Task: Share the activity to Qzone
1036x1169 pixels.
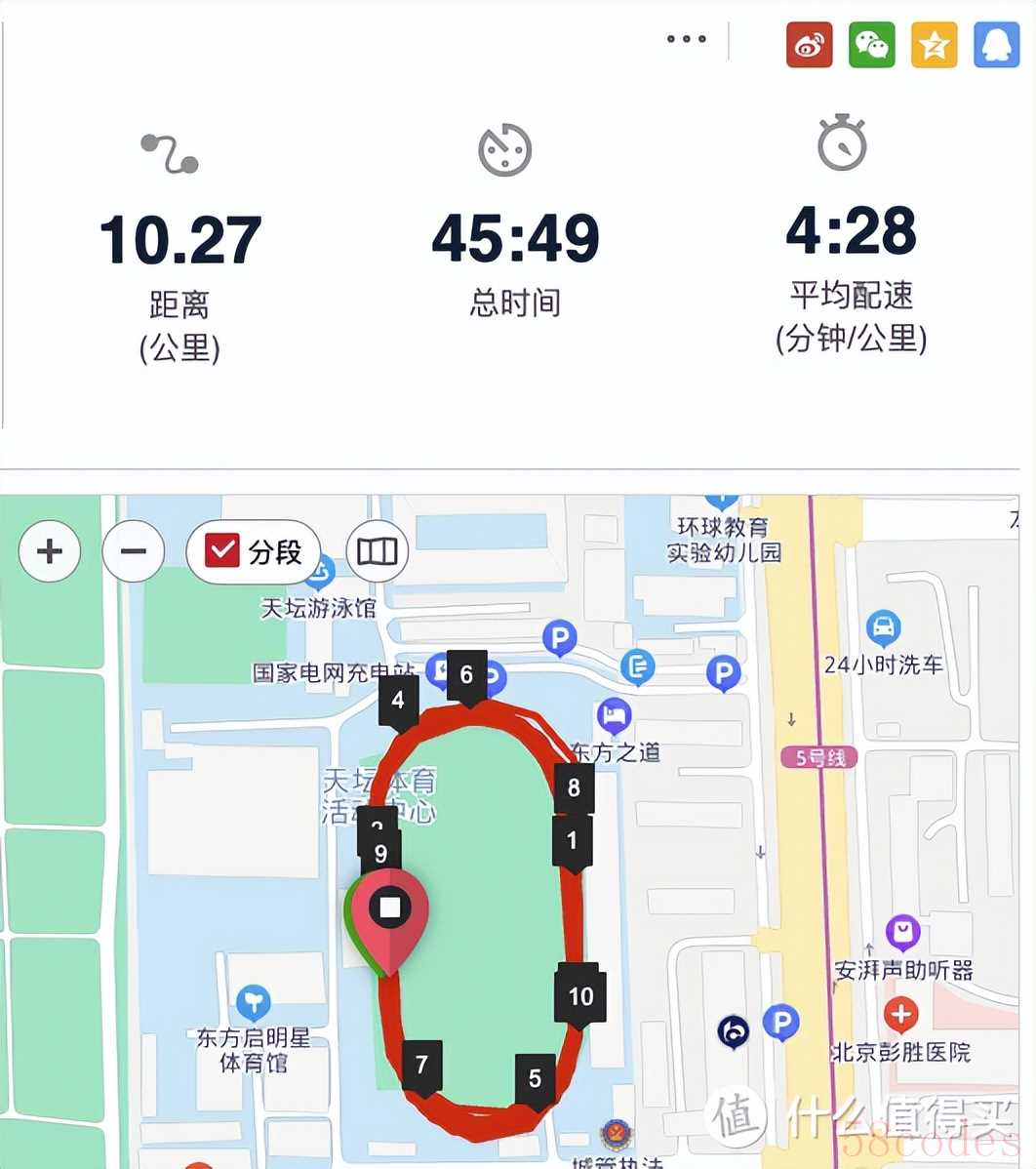Action: click(934, 44)
